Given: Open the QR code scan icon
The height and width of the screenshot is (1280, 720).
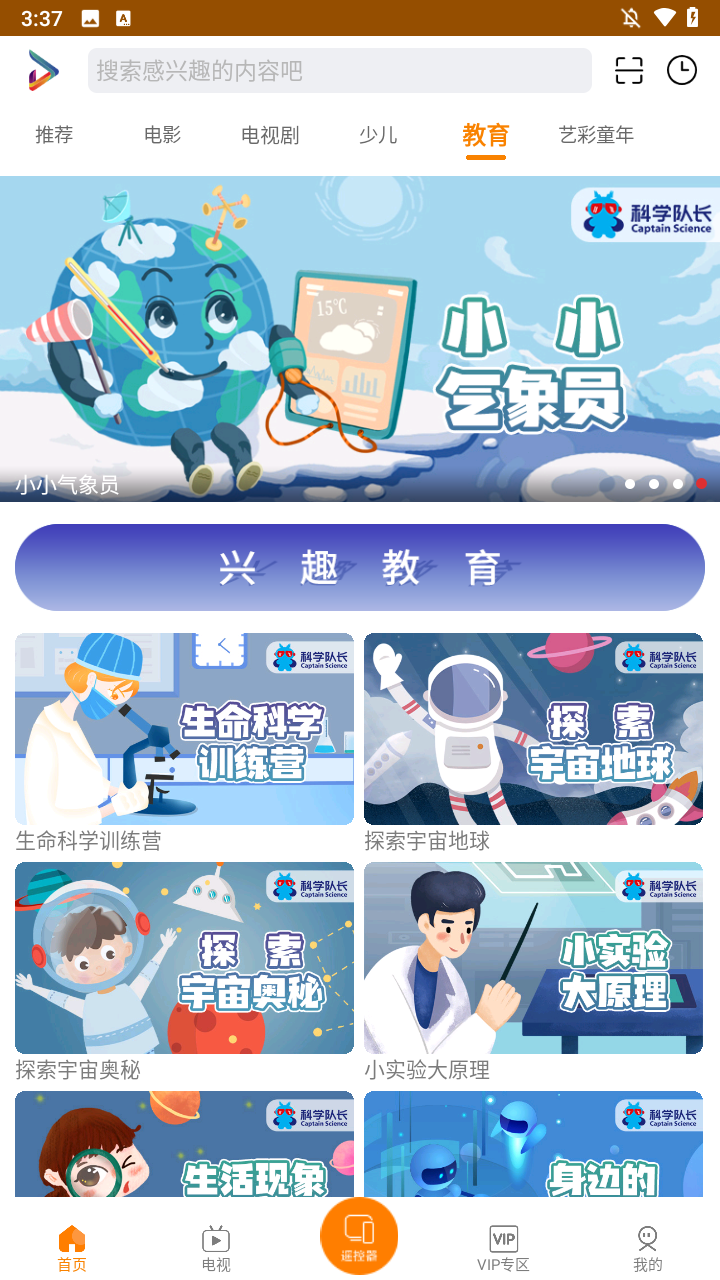Looking at the screenshot, I should click(628, 70).
